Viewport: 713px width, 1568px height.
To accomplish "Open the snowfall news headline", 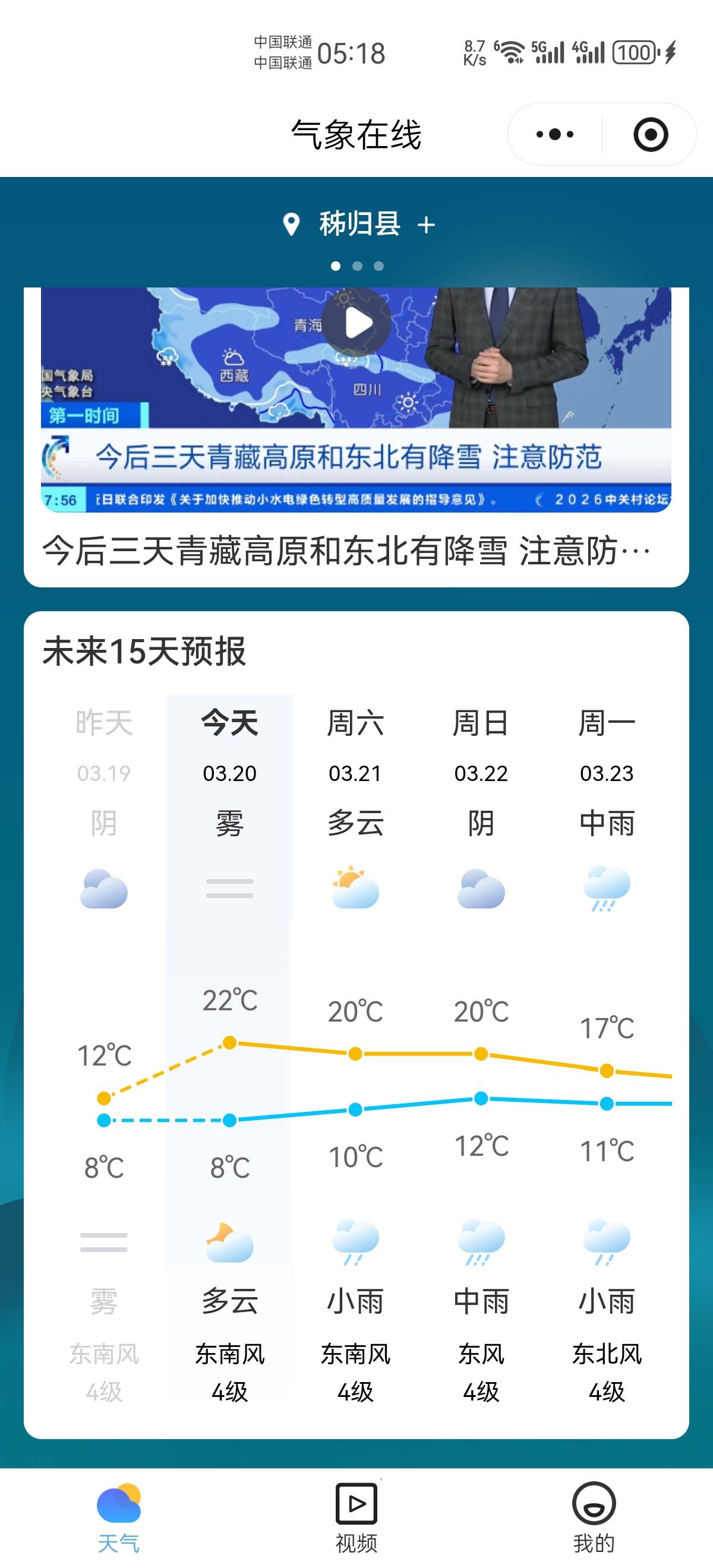I will 347,551.
